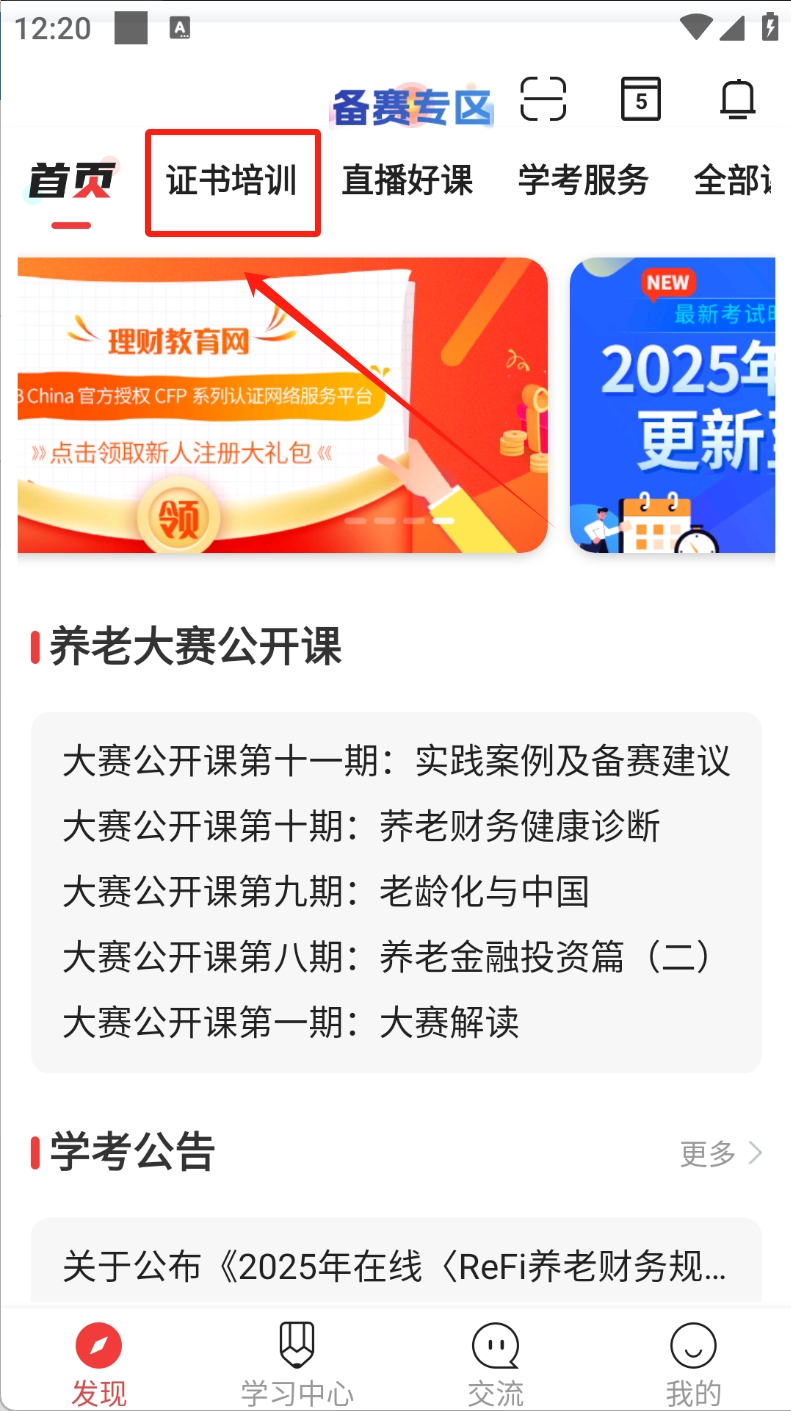Open the notifications bell
Screen dimensions: 791x1411
pos(738,100)
